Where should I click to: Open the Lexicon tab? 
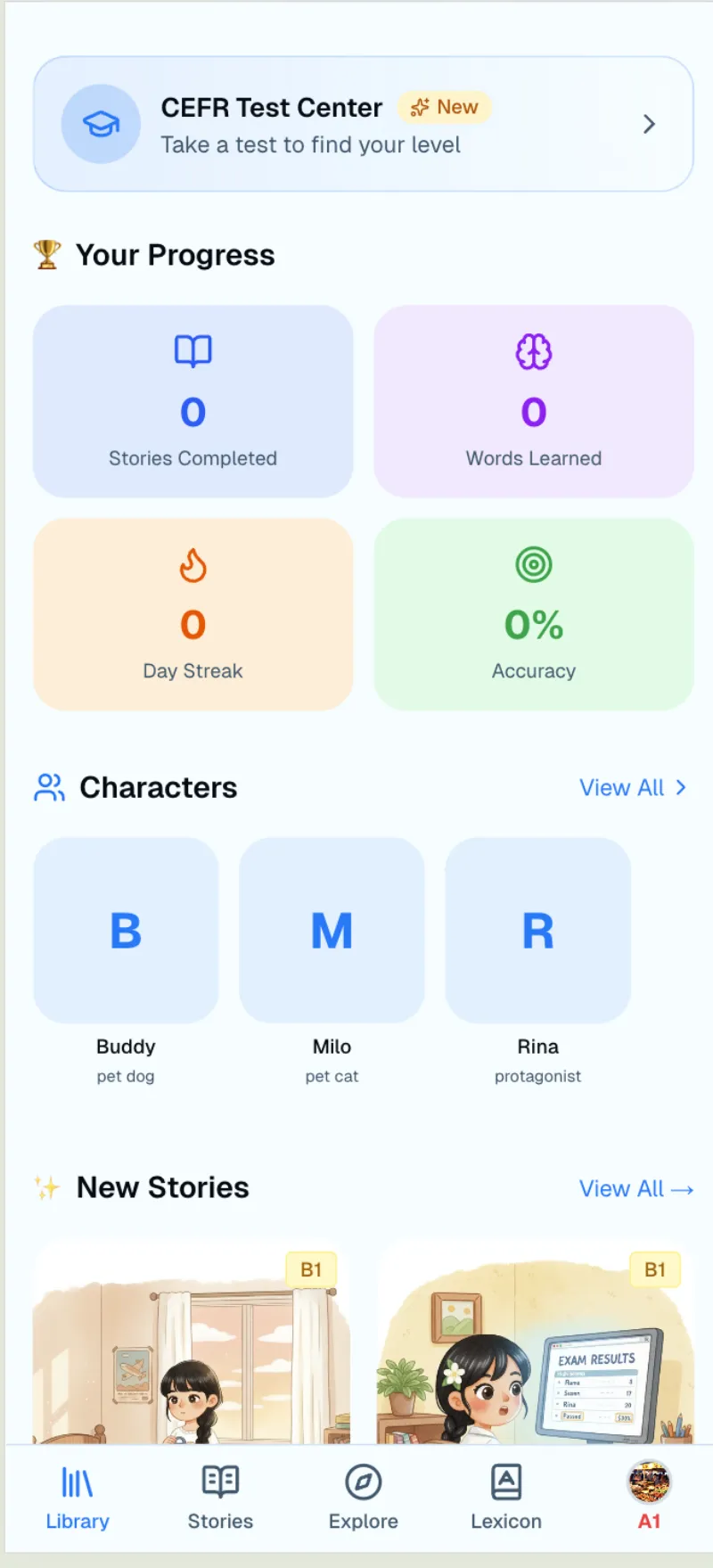click(506, 1498)
